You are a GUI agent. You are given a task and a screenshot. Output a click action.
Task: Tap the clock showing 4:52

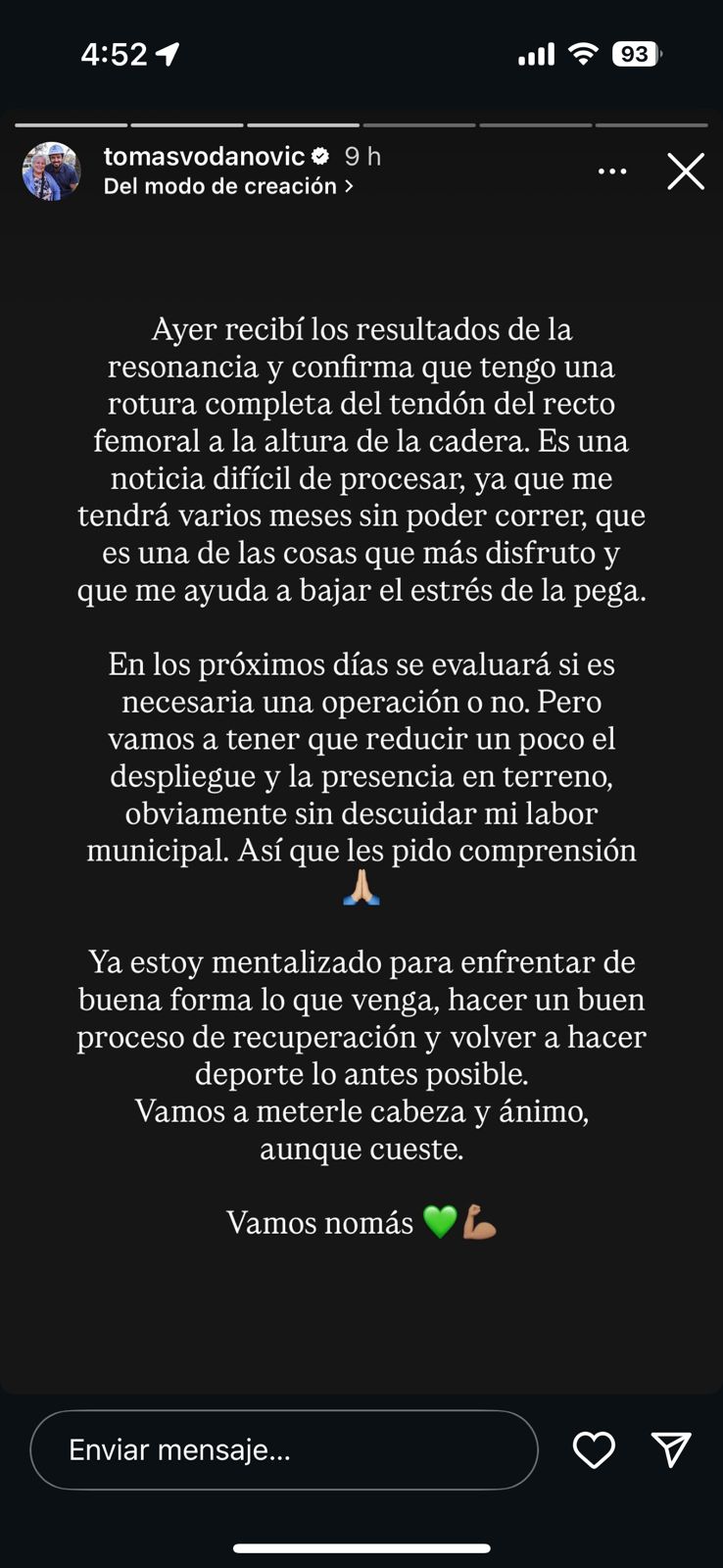(x=114, y=54)
